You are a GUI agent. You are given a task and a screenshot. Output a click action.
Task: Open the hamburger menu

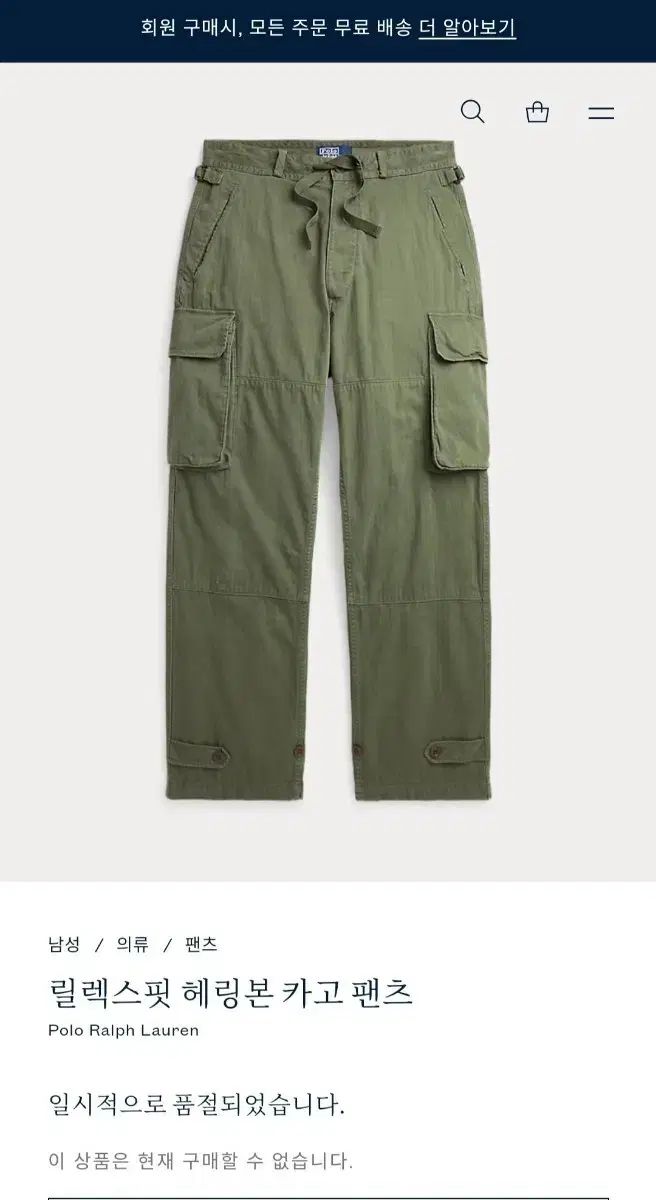pyautogui.click(x=601, y=113)
